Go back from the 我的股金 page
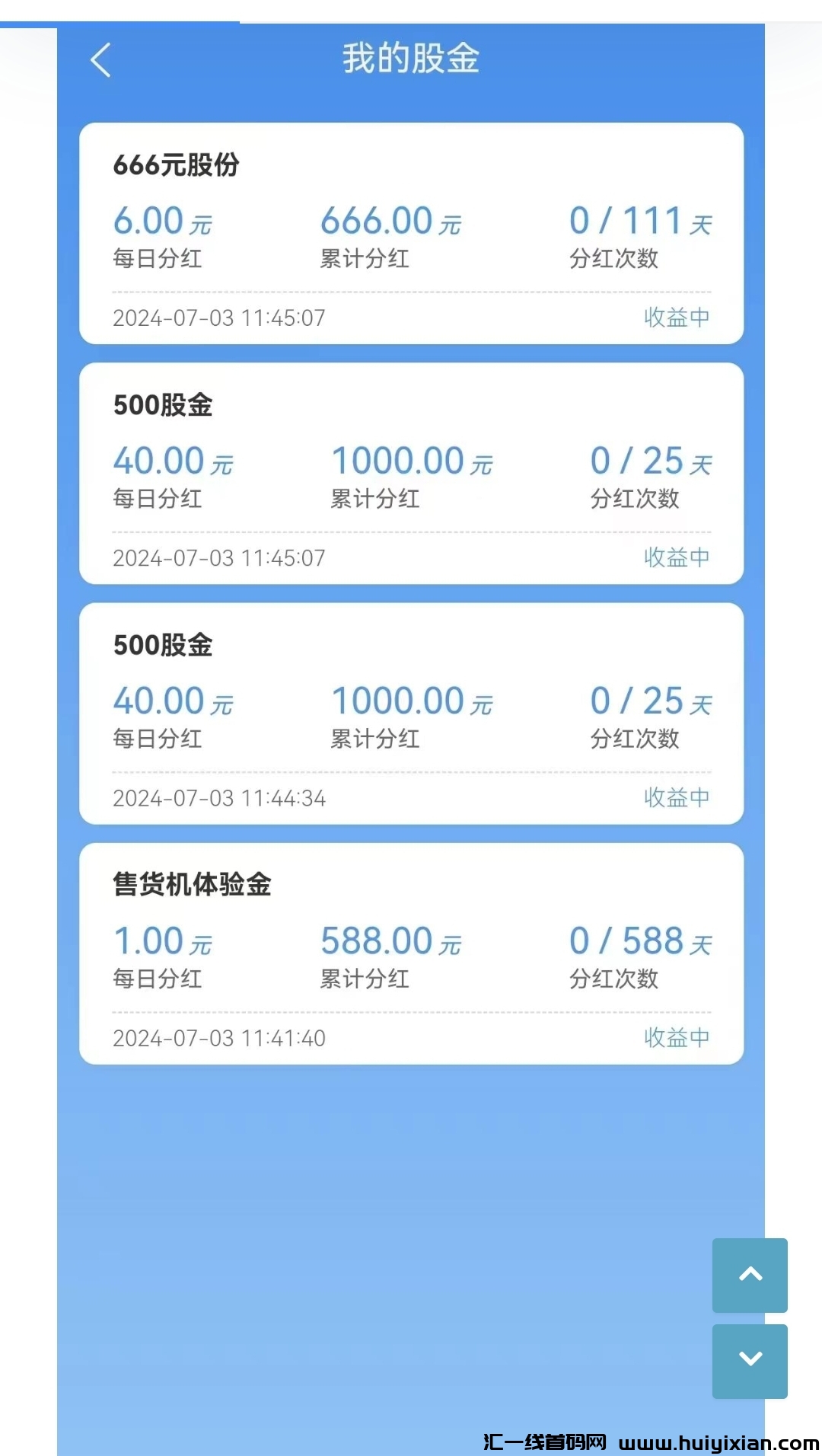 click(x=100, y=60)
